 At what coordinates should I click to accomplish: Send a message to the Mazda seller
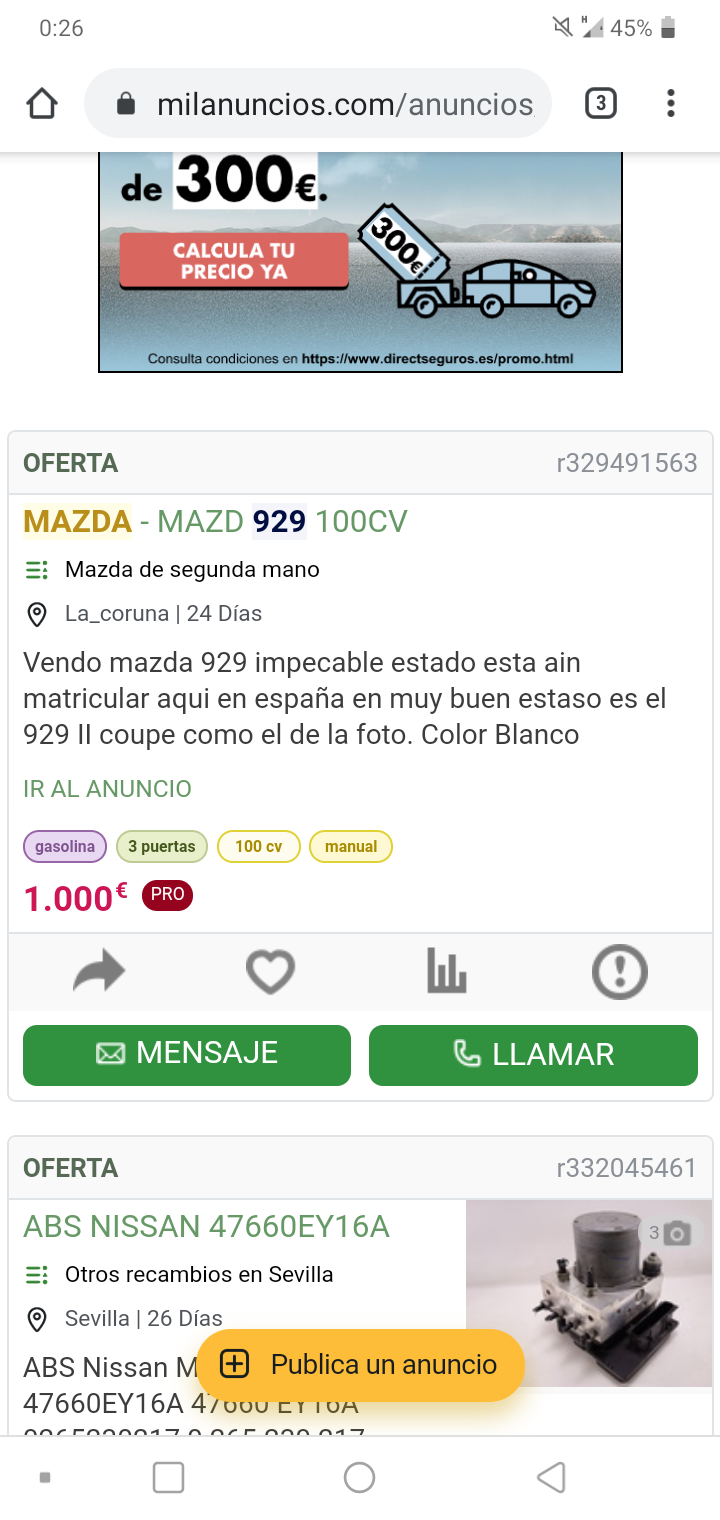click(187, 1054)
